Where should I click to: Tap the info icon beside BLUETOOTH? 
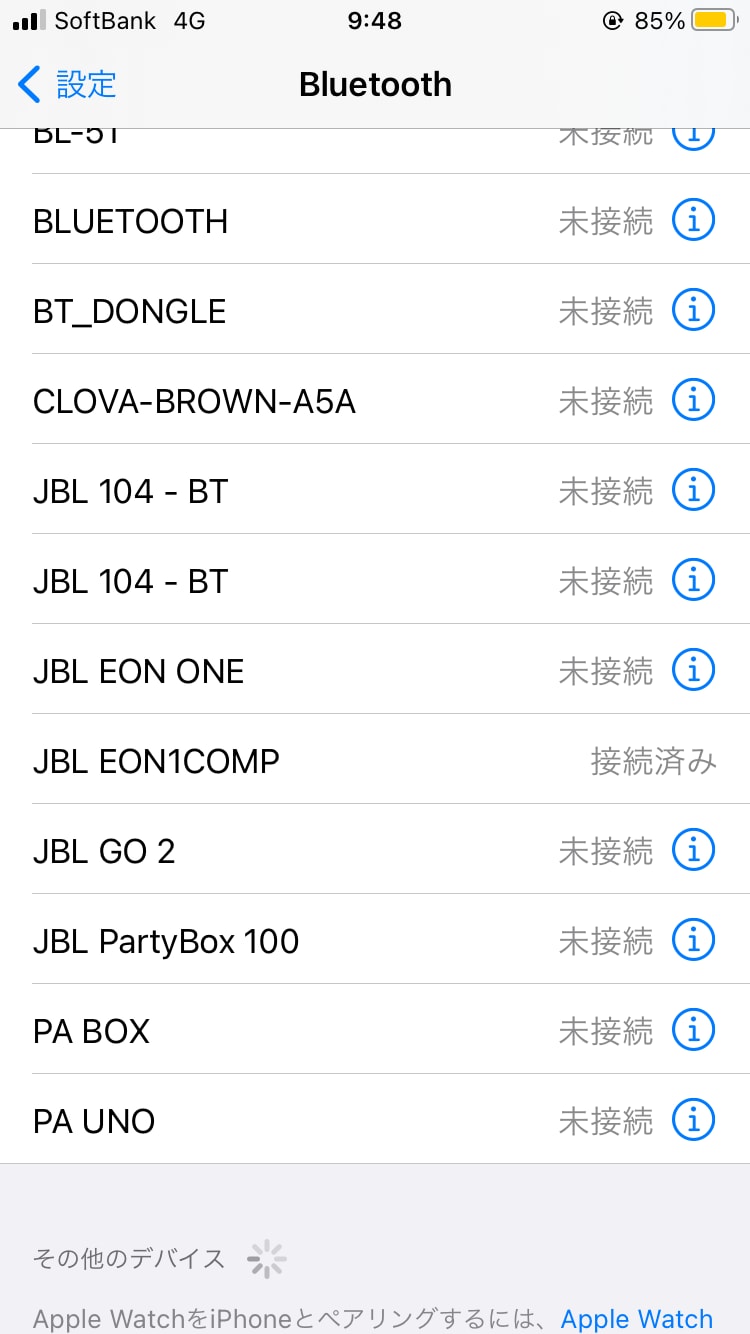tap(693, 220)
